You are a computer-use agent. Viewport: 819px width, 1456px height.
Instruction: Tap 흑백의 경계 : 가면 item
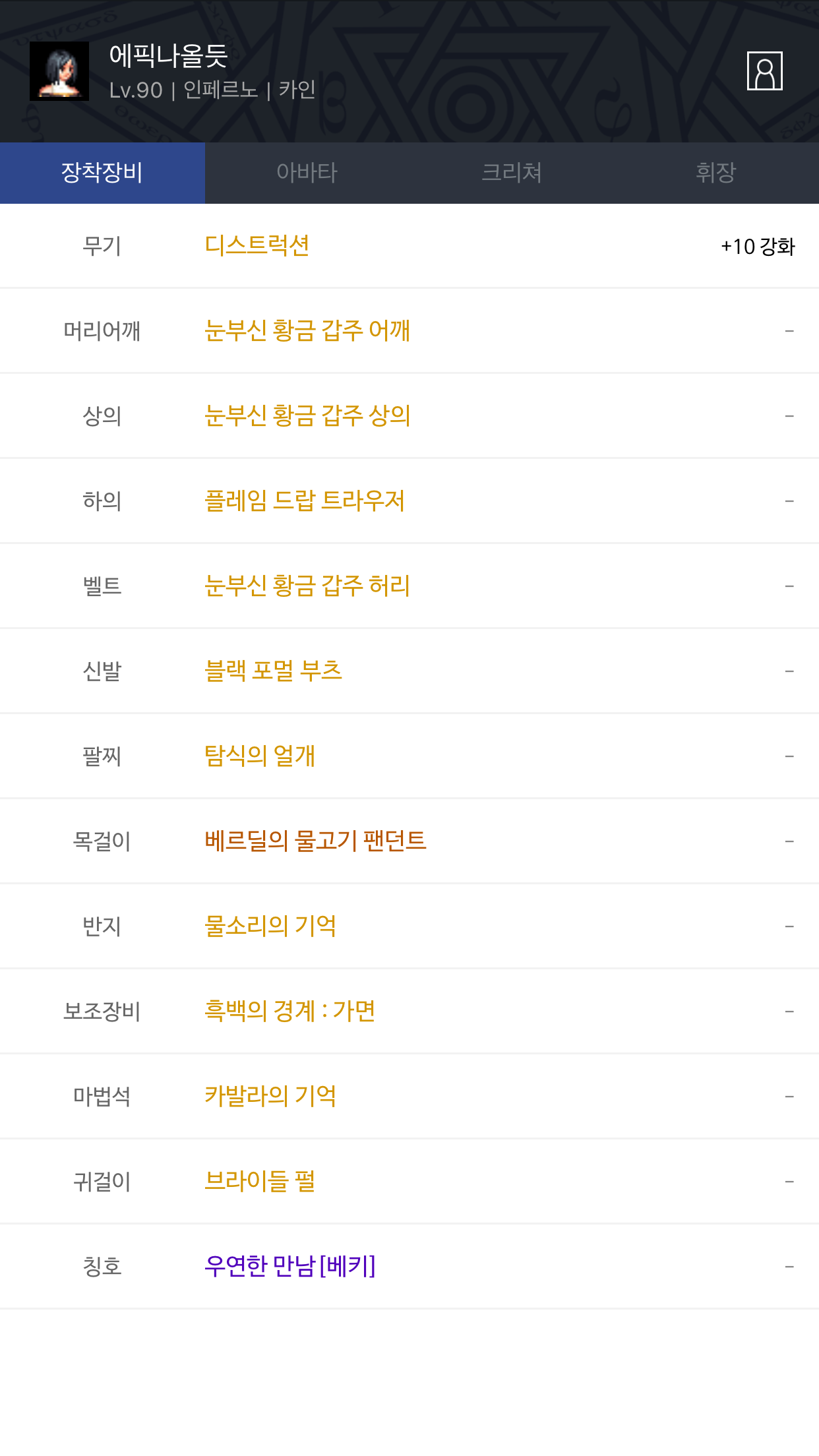(290, 1011)
